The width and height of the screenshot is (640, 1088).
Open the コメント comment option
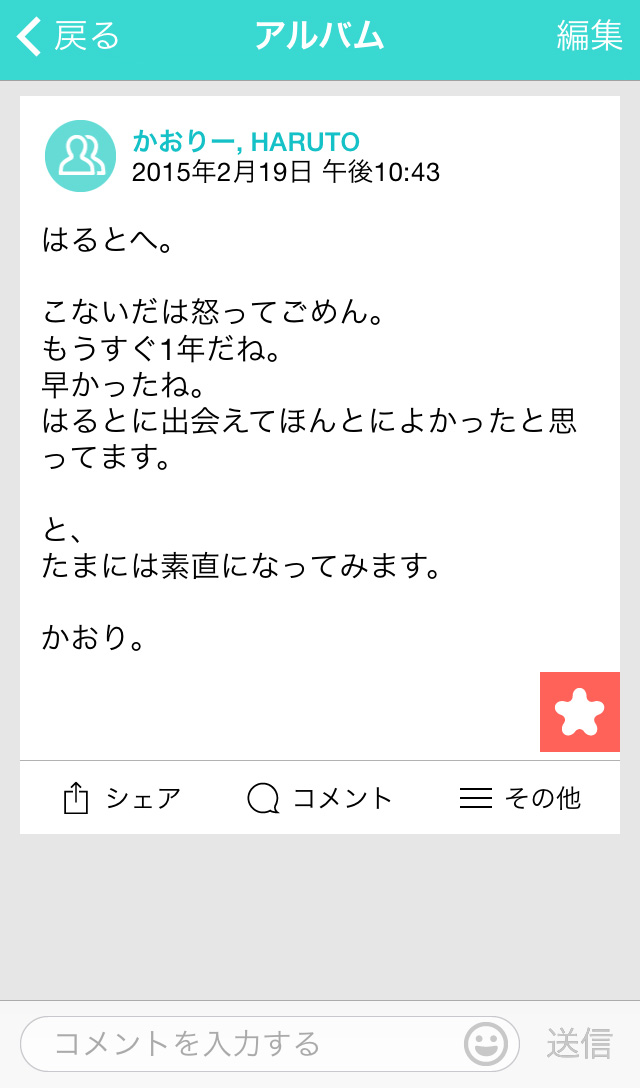tap(319, 798)
